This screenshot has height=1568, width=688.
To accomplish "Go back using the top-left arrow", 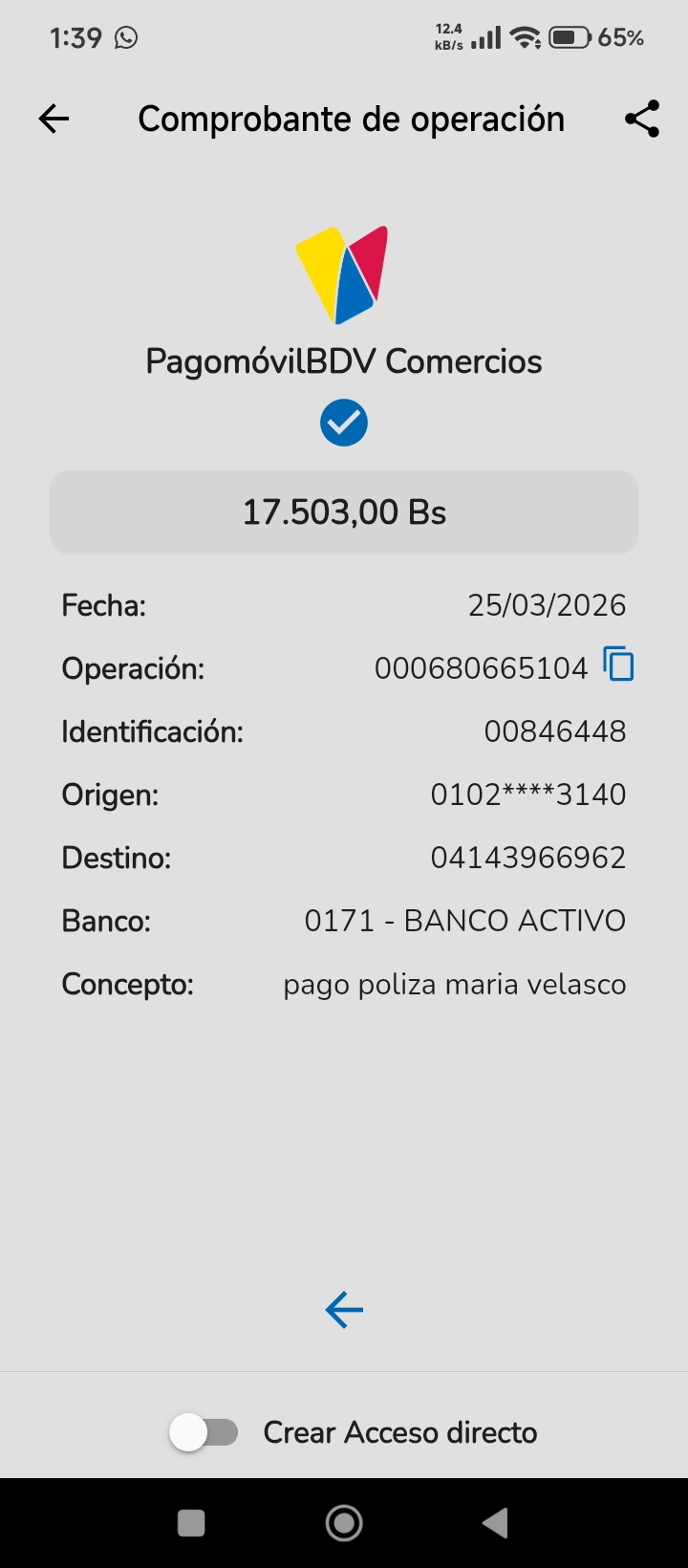I will click(54, 119).
